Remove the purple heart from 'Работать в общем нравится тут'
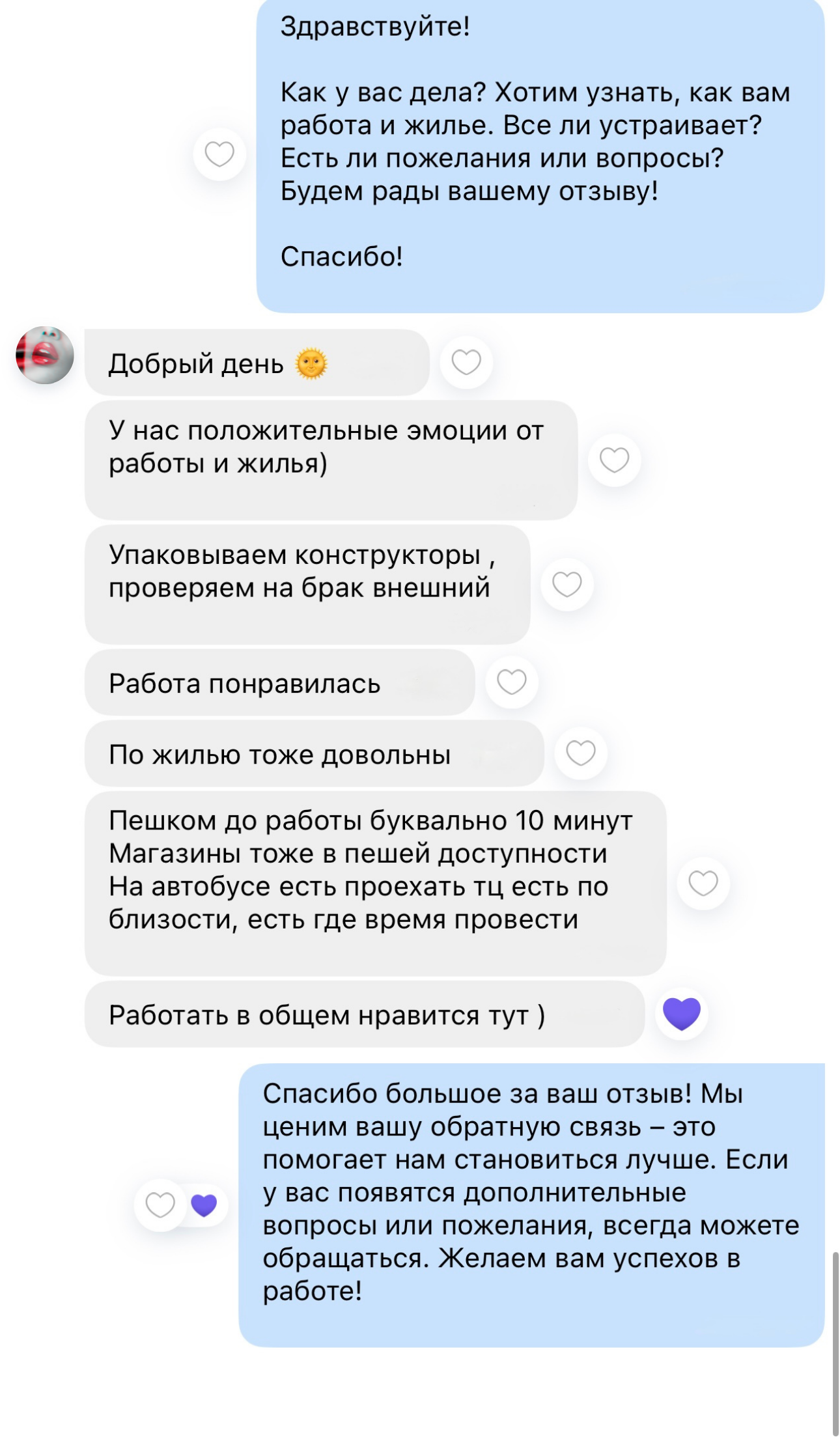The width and height of the screenshot is (840, 1437). click(x=682, y=1013)
